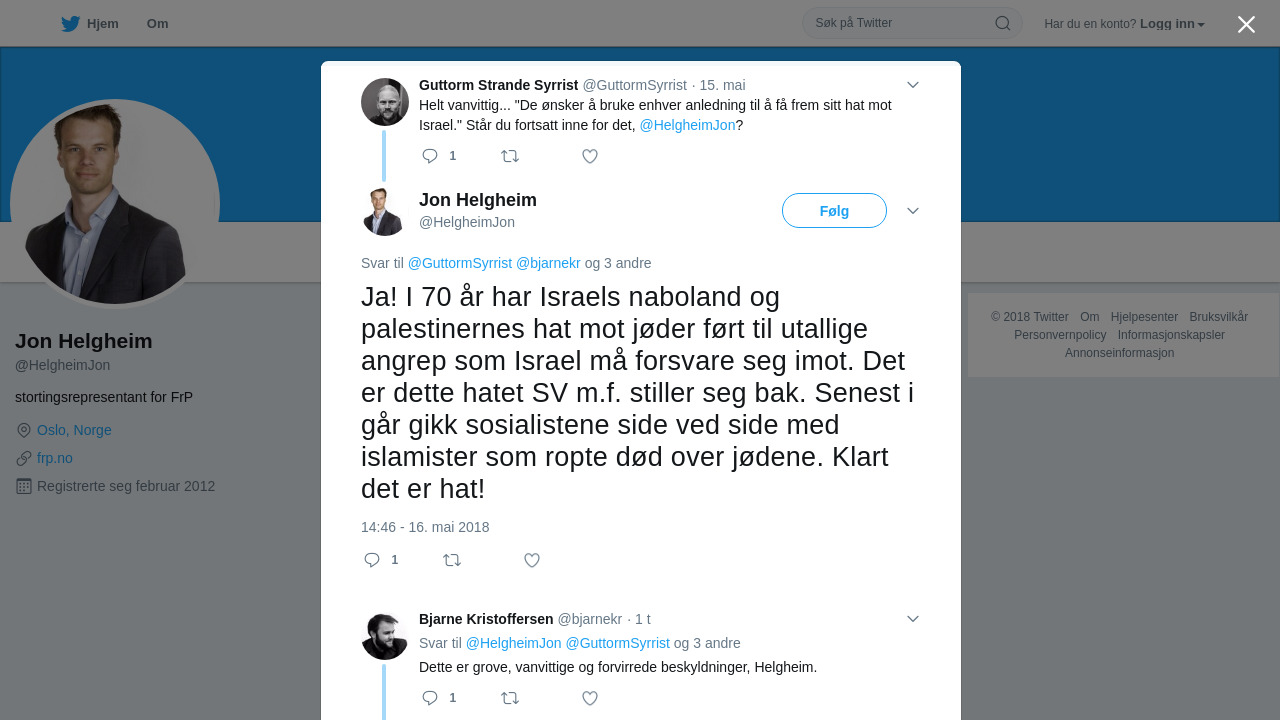Close the tweet overlay

click(x=1246, y=25)
